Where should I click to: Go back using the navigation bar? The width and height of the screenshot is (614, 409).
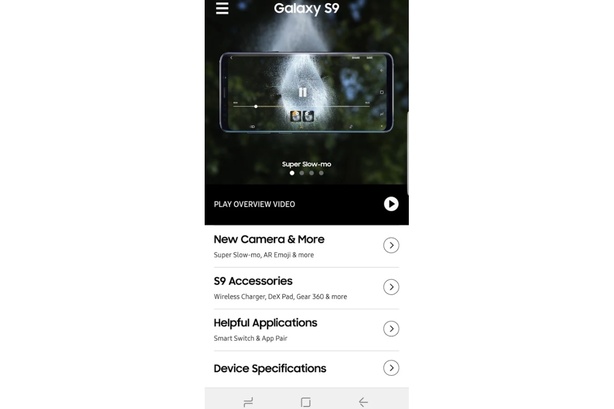[x=363, y=401]
